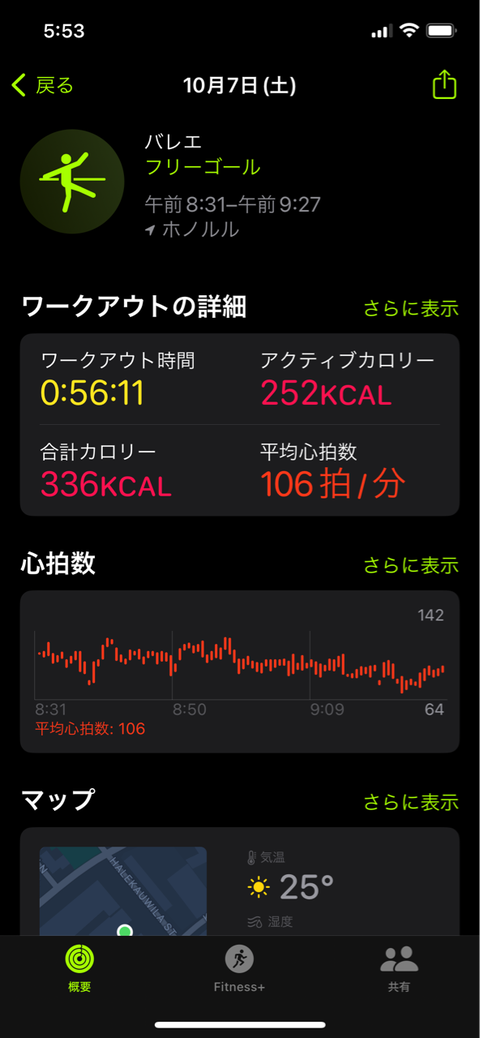Share this workout summary
Viewport: 480px width, 1038px height.
[444, 85]
